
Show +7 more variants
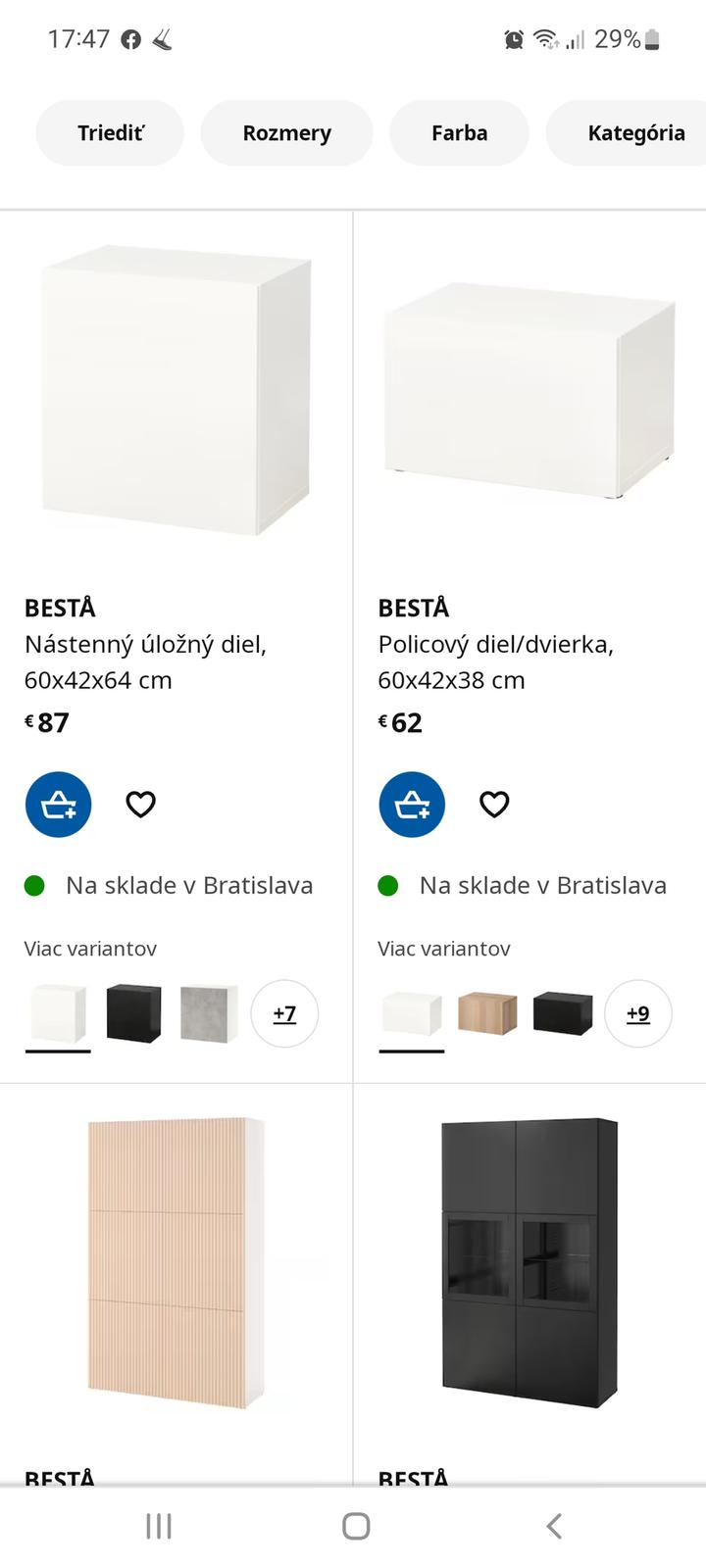(284, 1013)
